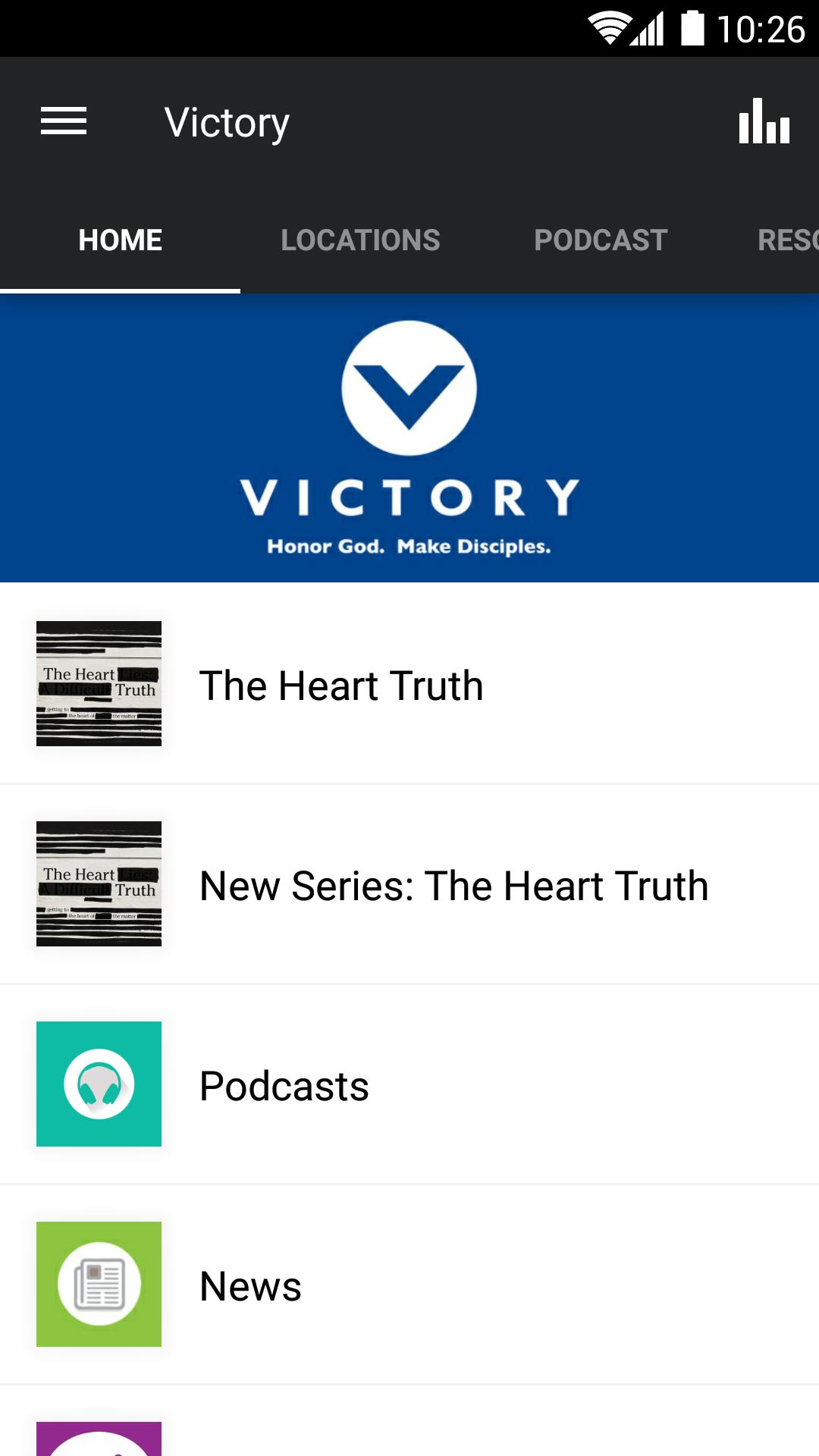
Task: Tap the News newspaper icon
Action: coord(99,1283)
